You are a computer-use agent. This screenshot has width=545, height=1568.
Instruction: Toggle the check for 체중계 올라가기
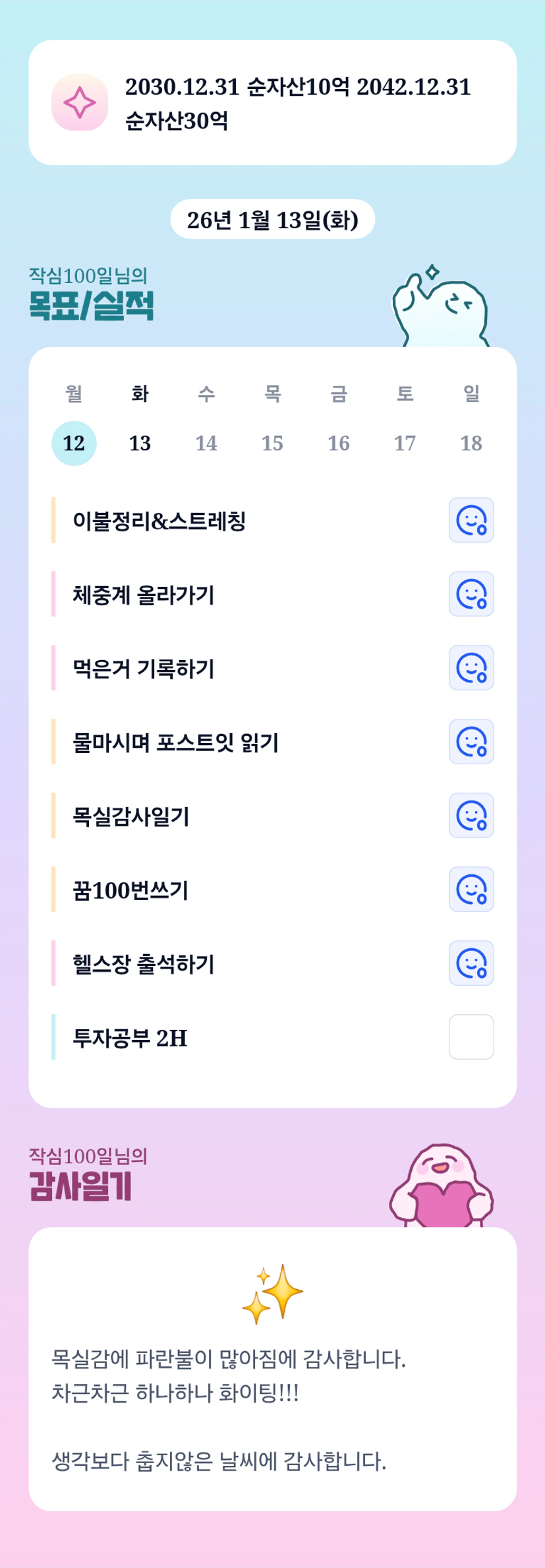click(x=471, y=594)
